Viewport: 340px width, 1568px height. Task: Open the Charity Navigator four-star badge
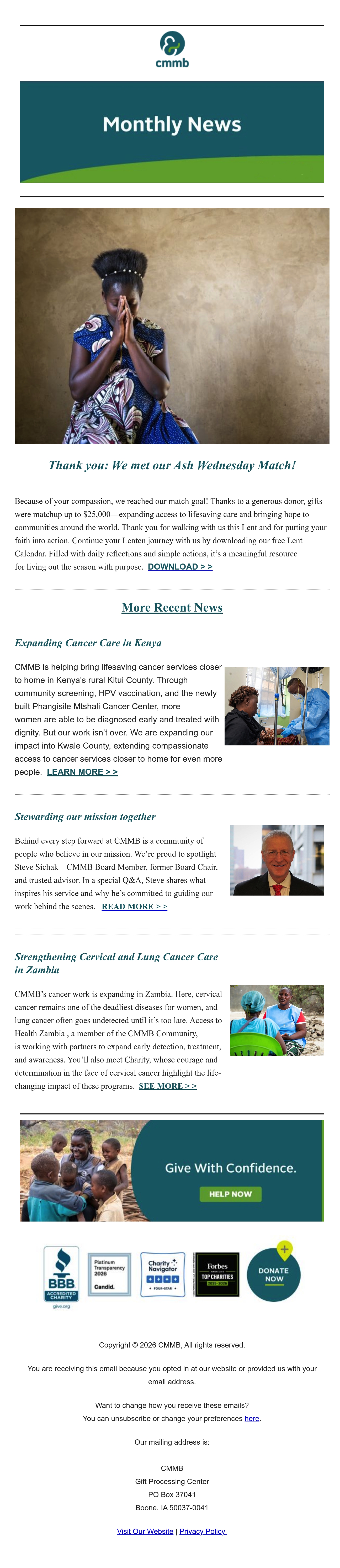point(162,1274)
